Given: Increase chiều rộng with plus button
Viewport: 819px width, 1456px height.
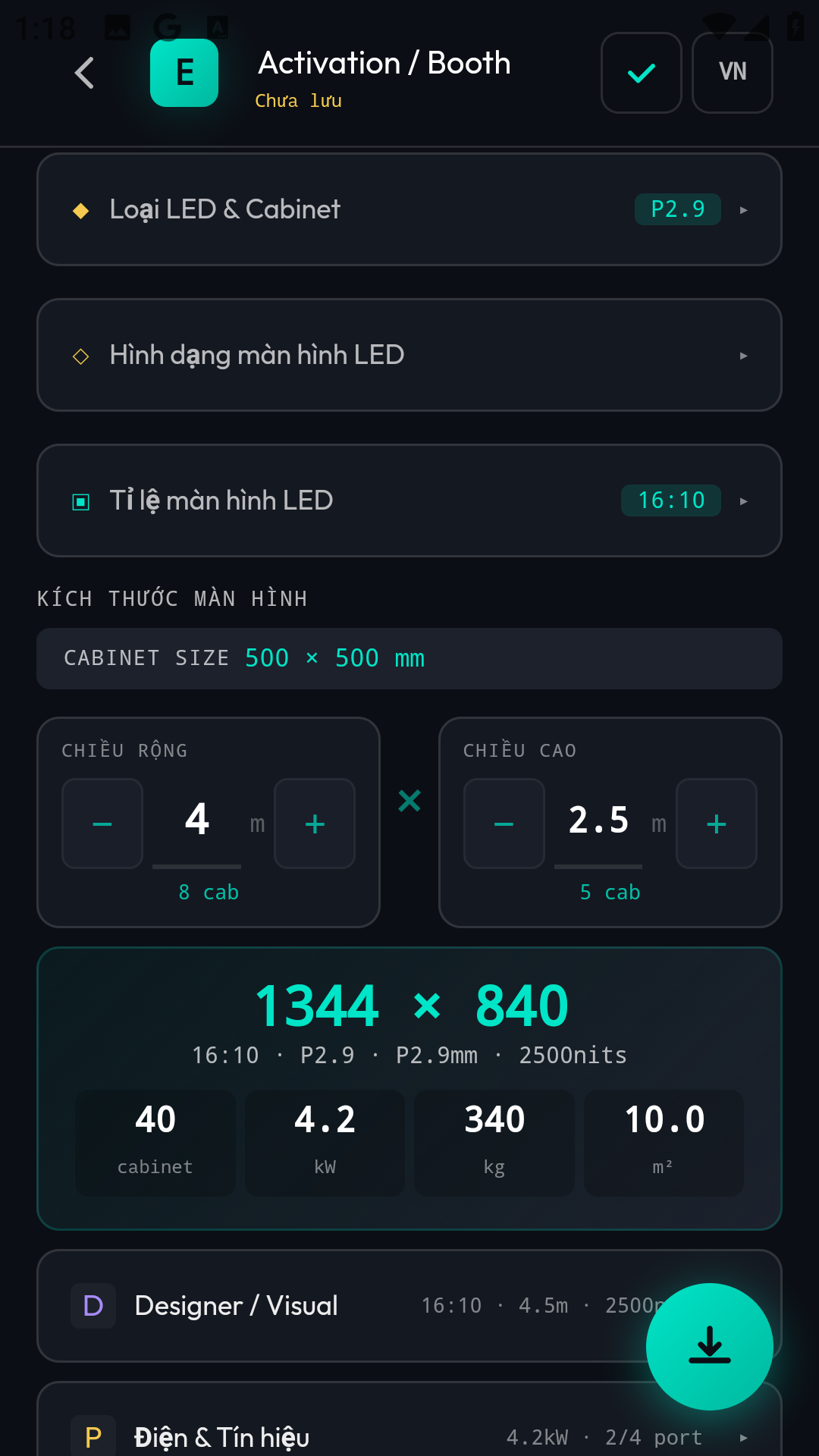Looking at the screenshot, I should [315, 824].
